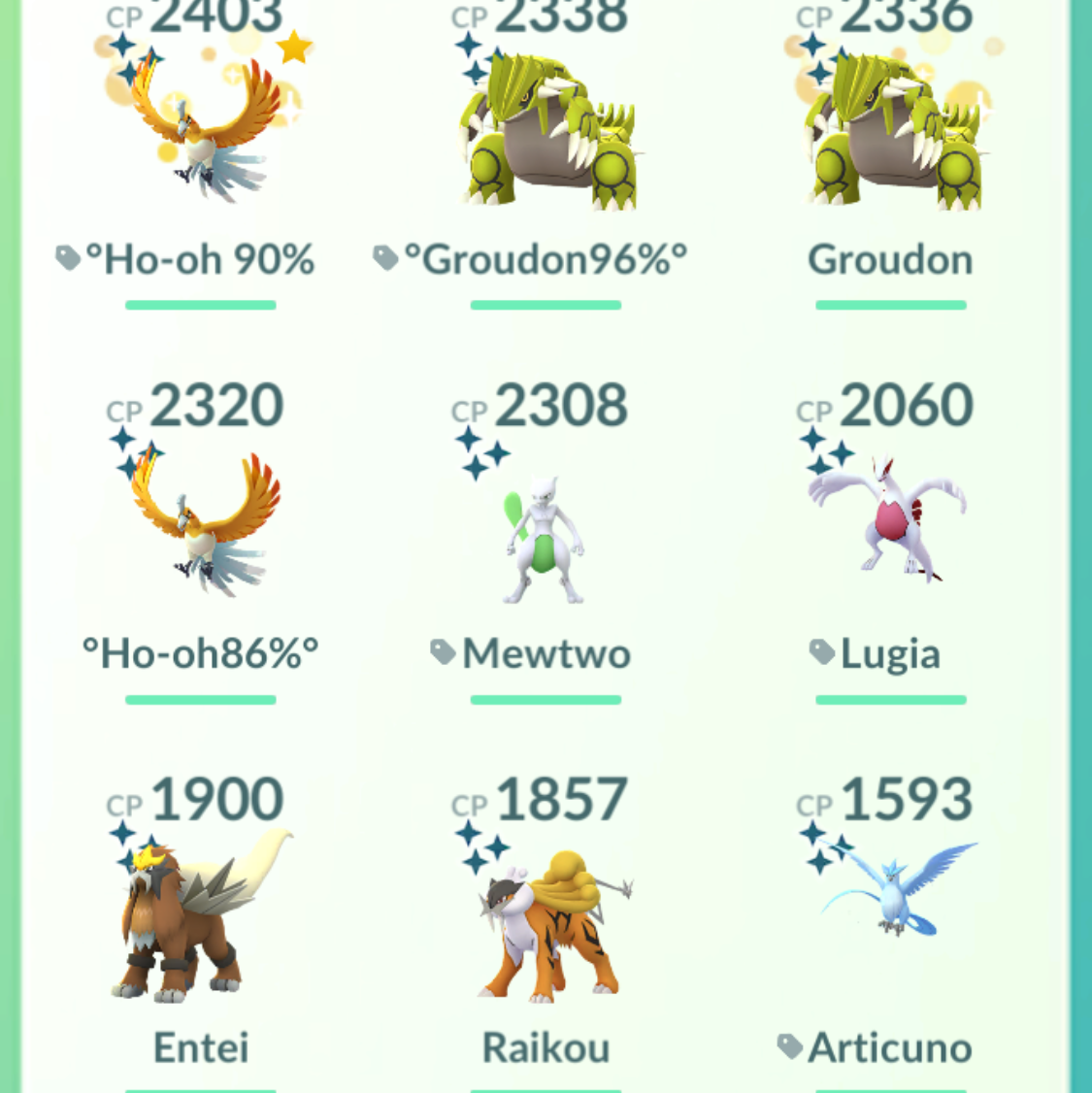The image size is (1092, 1093).
Task: Open the Ho-oh 90% with CP 2403
Action: click(x=201, y=131)
